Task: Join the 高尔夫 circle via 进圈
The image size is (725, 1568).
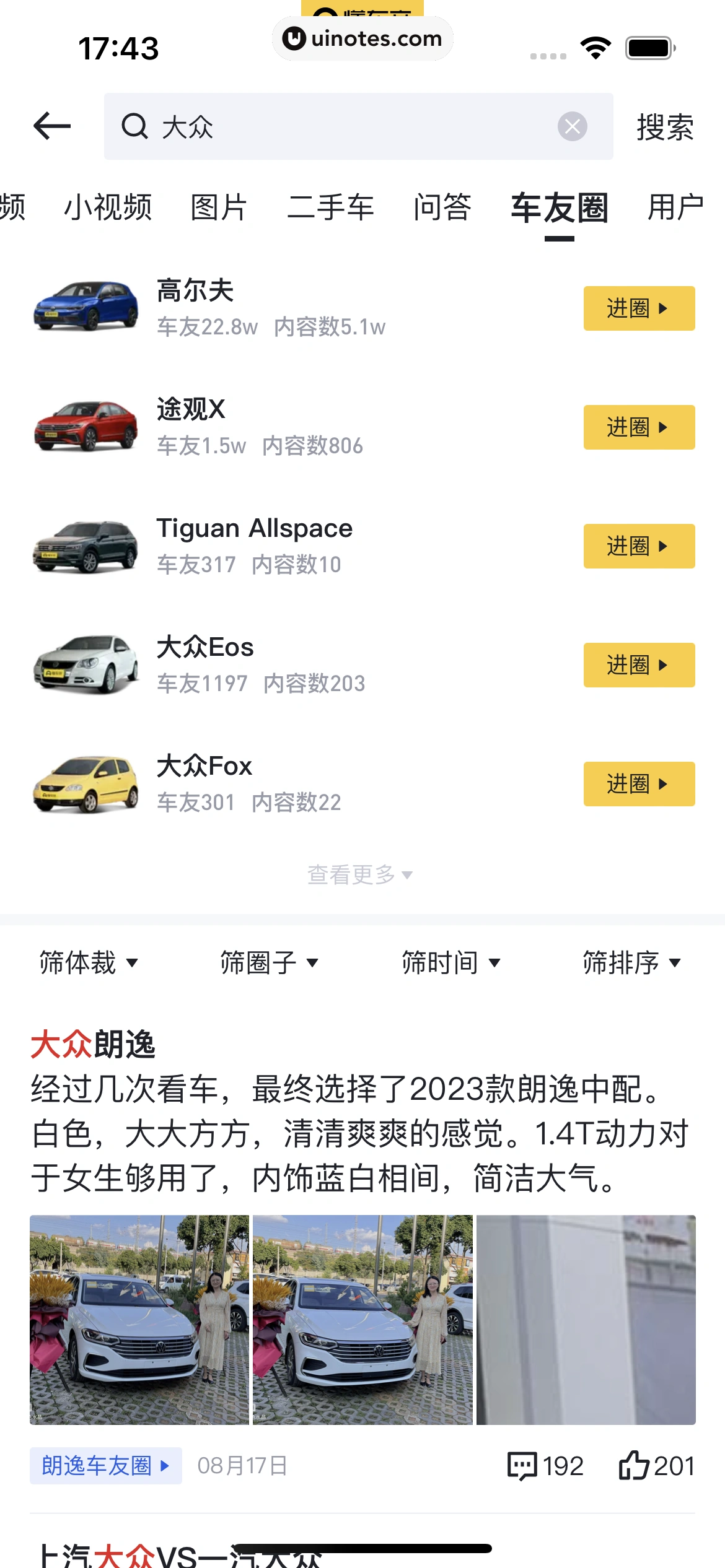Action: point(639,308)
